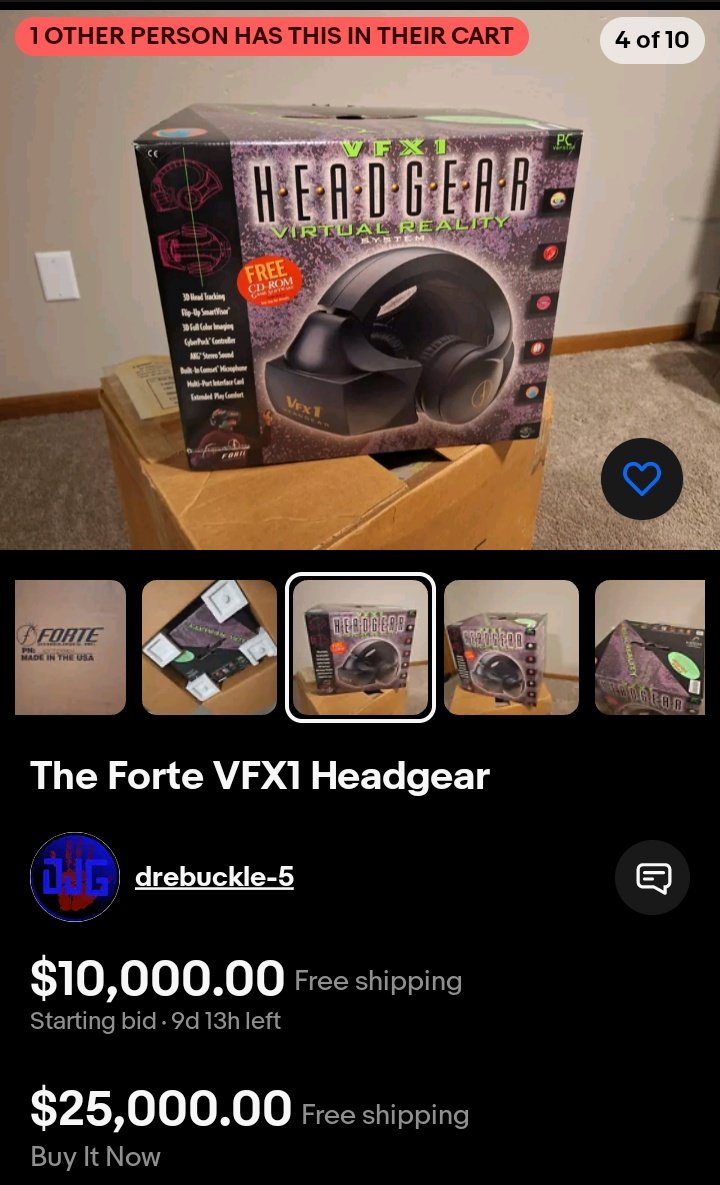Screen dimensions: 720x1185
Task: Select the fourth thumbnail showing box side
Action: click(511, 648)
